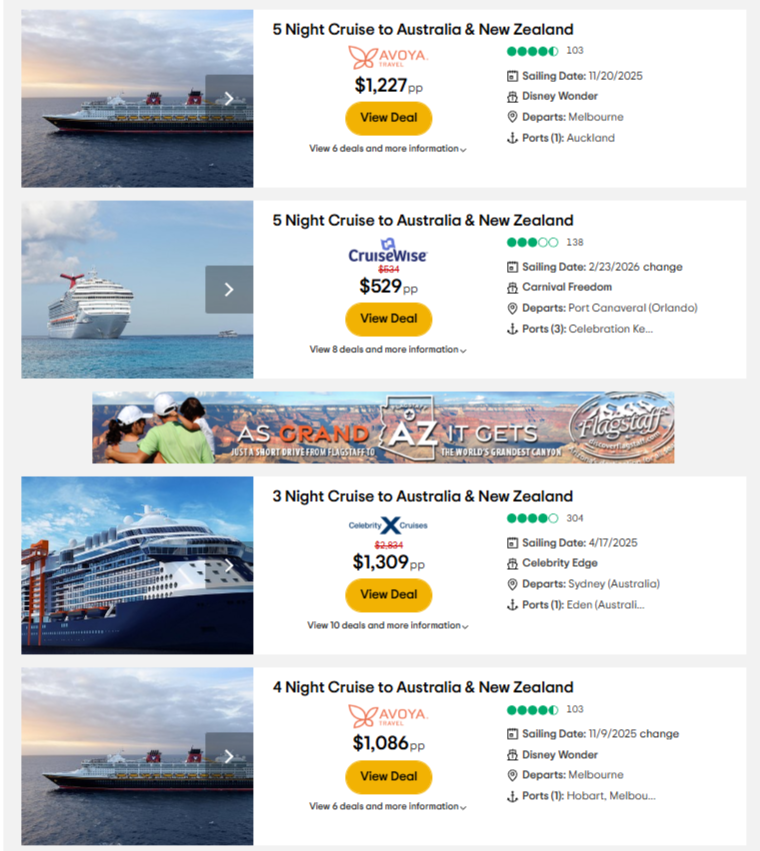Expand "View 6 deals" under the $1,227 price
Viewport: 760px width, 851px height.
(388, 149)
